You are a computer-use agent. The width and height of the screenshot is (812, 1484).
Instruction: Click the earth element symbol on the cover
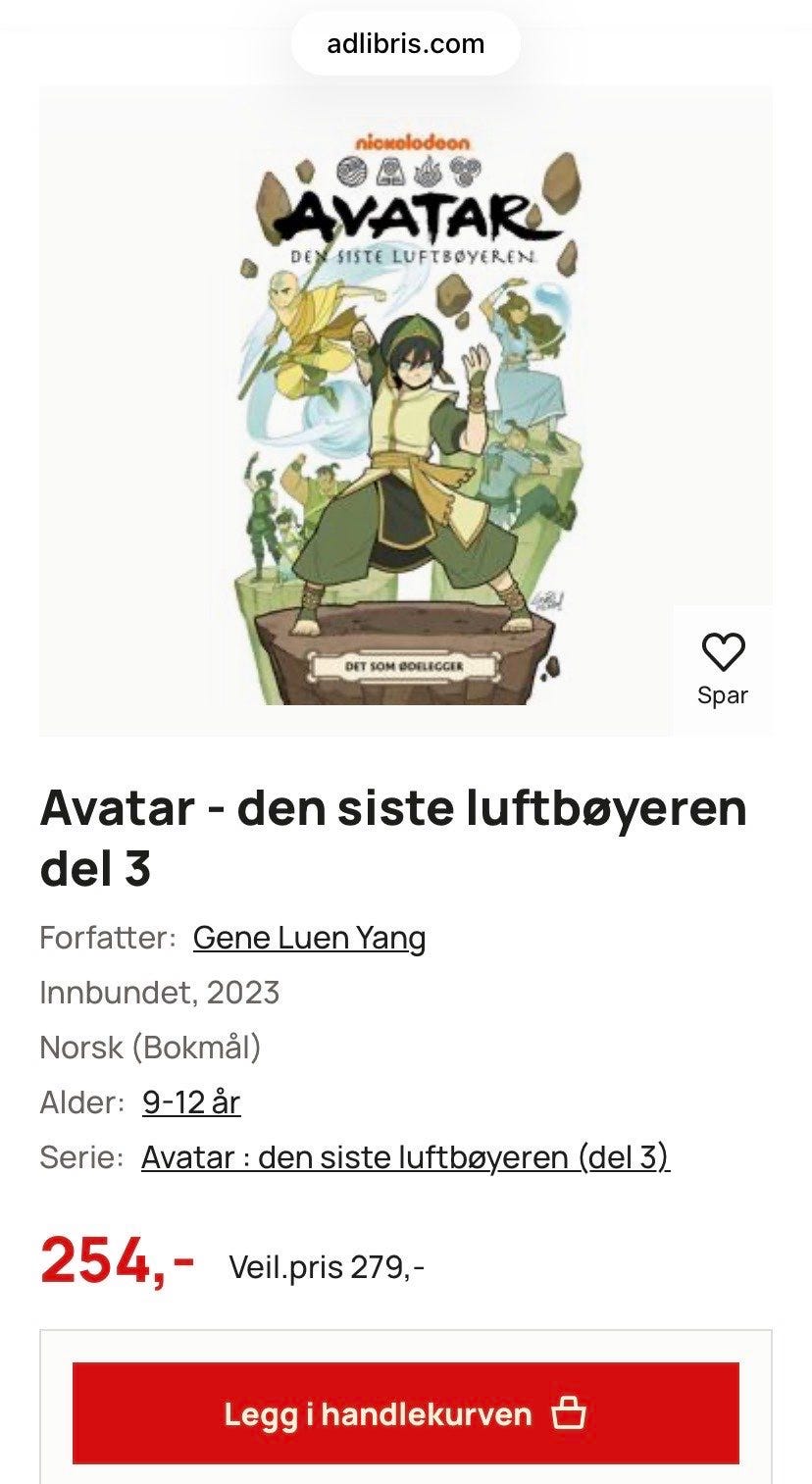tap(389, 173)
